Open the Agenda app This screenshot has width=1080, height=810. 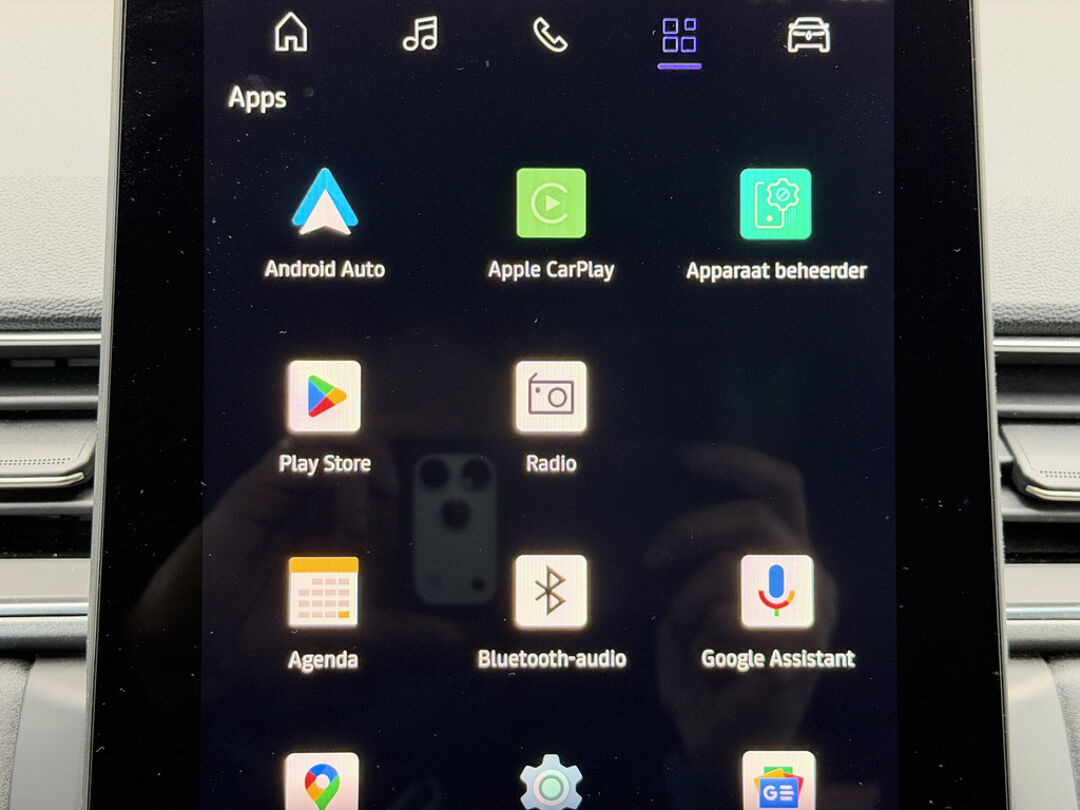click(323, 593)
